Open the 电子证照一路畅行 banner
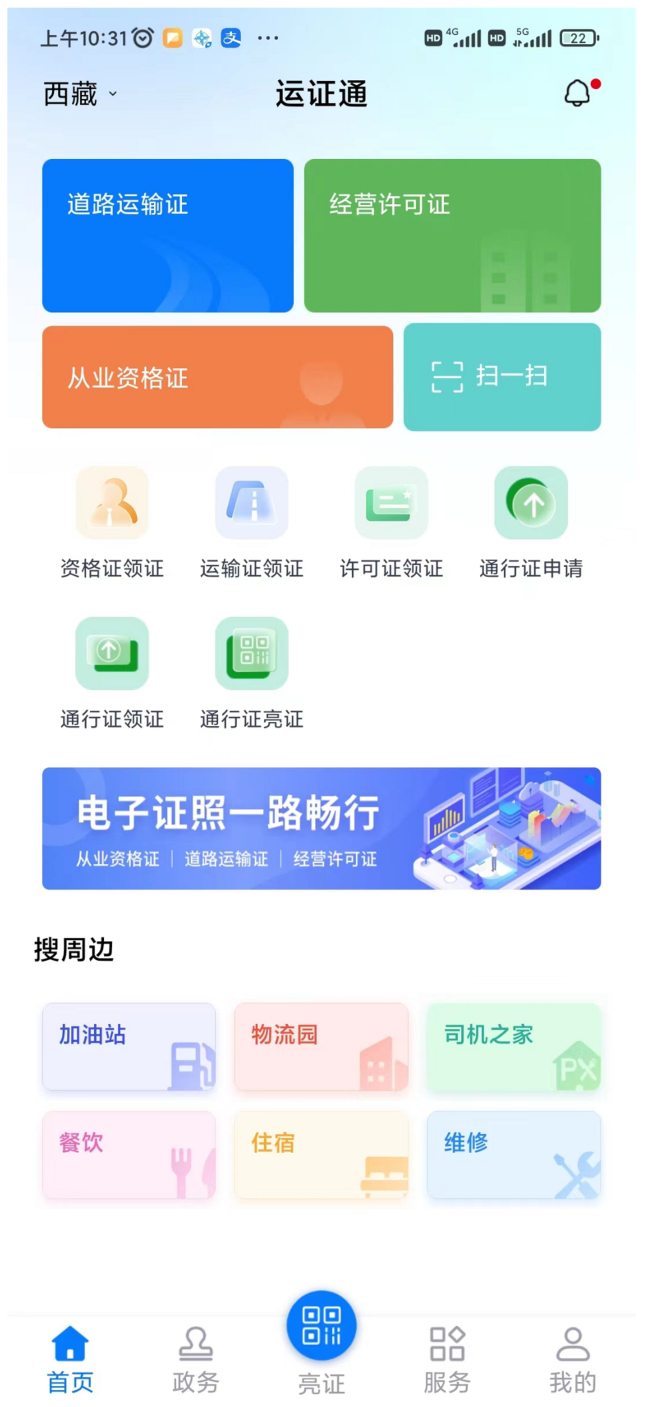Image resolution: width=653 pixels, height=1407 pixels. pos(321,828)
